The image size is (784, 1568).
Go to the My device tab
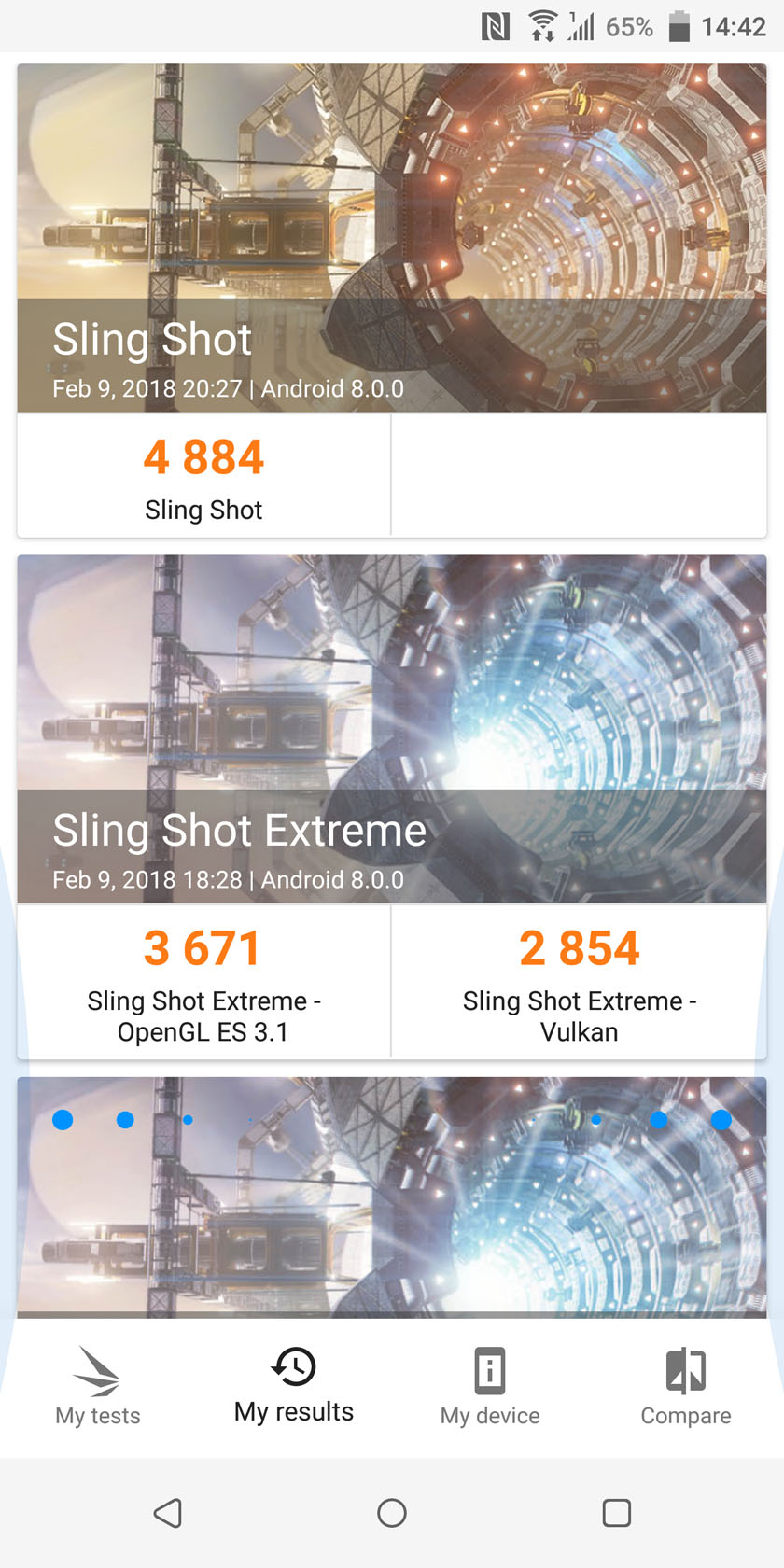[x=490, y=1387]
